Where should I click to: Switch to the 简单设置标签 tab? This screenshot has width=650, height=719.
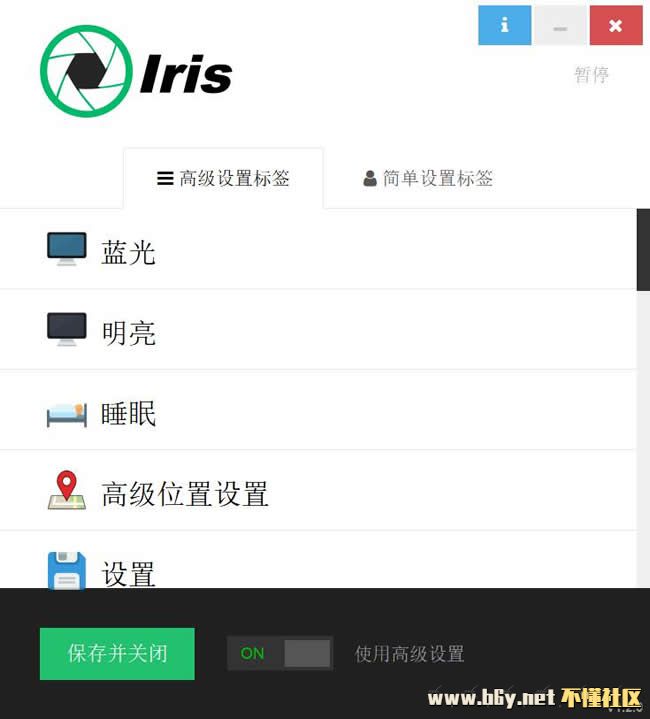point(427,179)
